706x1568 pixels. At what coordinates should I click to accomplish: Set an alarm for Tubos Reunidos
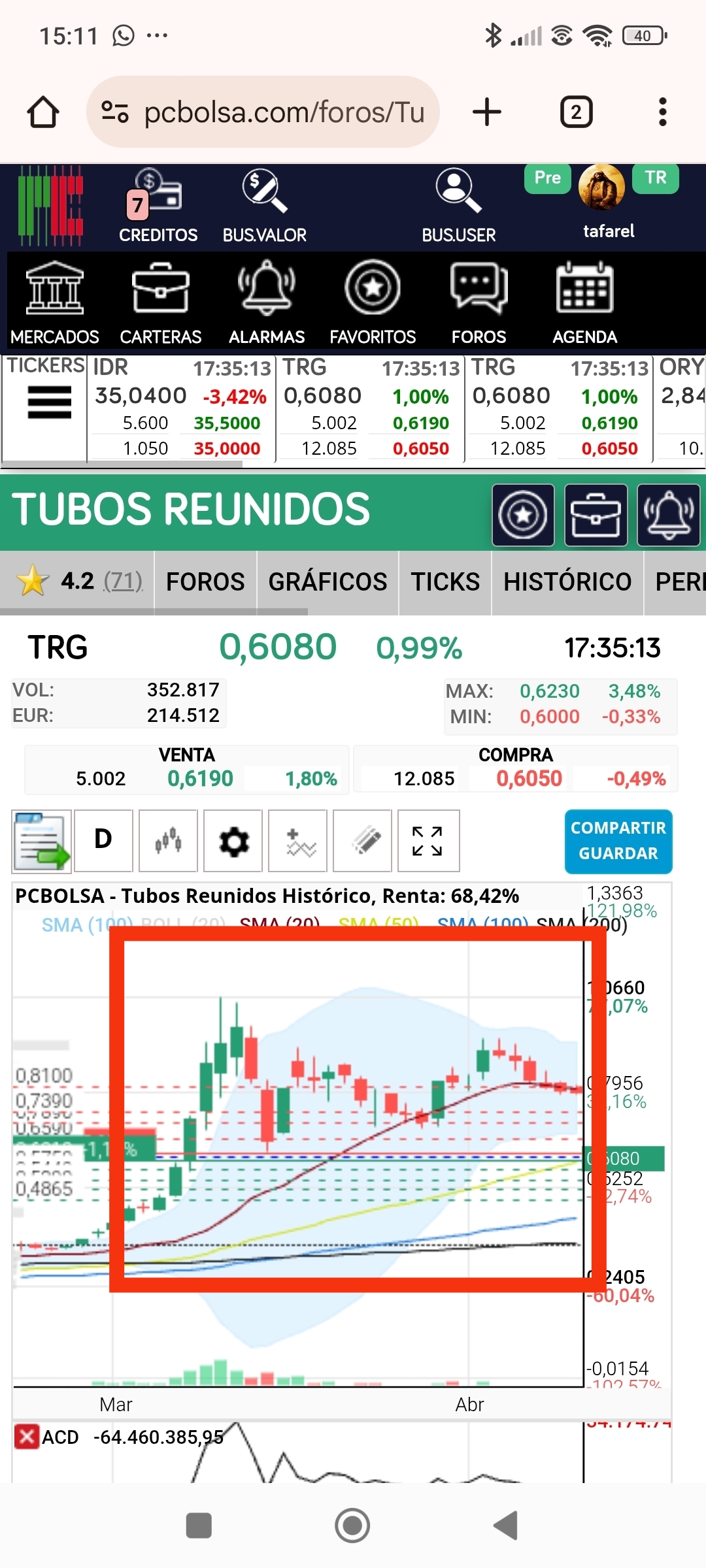coord(669,515)
